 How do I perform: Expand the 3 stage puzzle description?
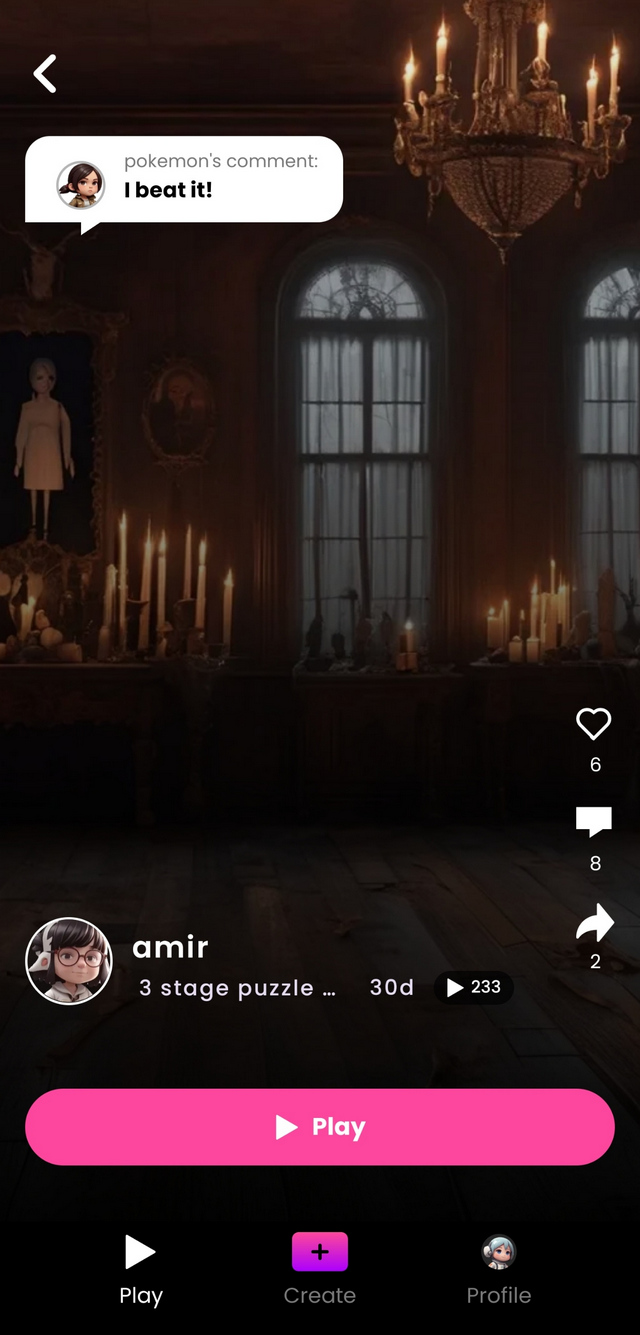point(237,988)
